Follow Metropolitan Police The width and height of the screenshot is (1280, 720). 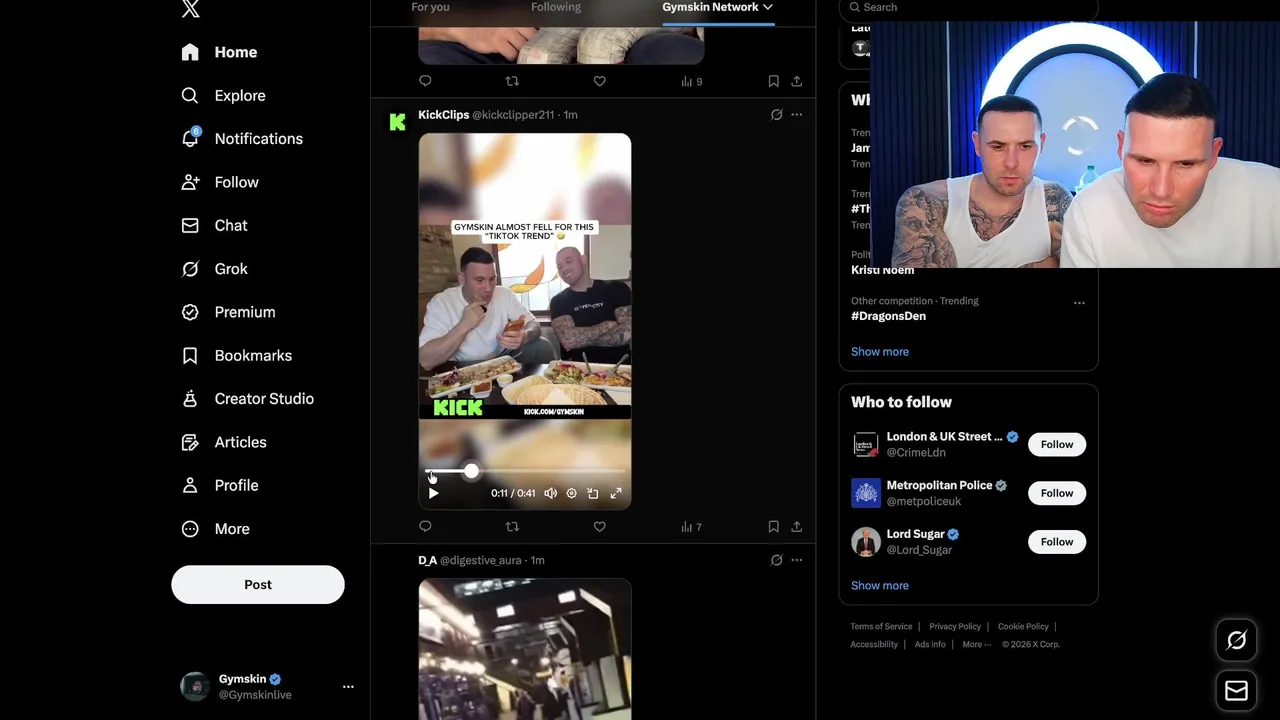point(1056,493)
